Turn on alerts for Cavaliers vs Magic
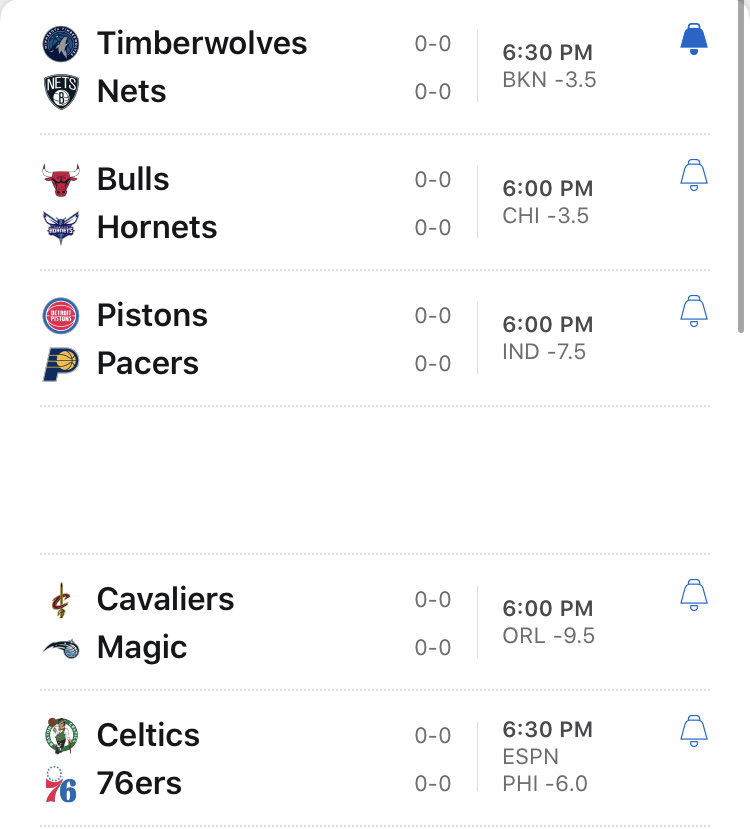 click(x=693, y=595)
